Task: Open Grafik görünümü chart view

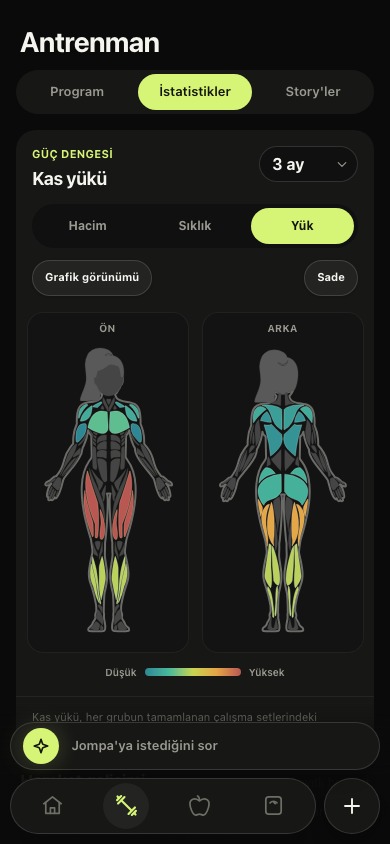Action: 92,278
